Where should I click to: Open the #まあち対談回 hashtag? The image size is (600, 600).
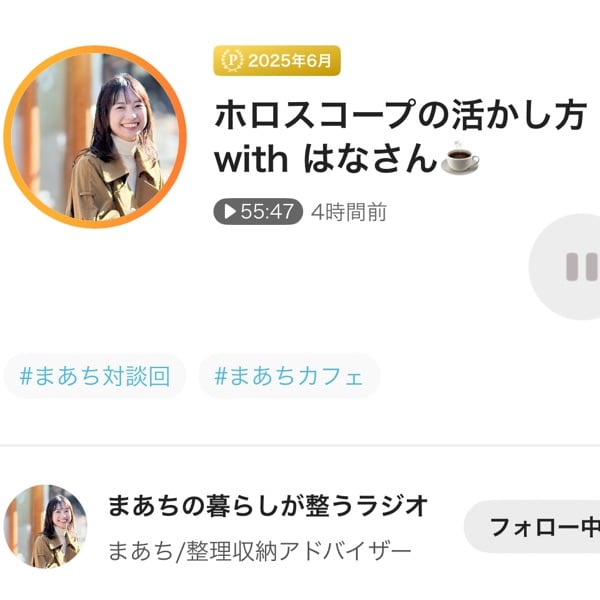[95, 376]
